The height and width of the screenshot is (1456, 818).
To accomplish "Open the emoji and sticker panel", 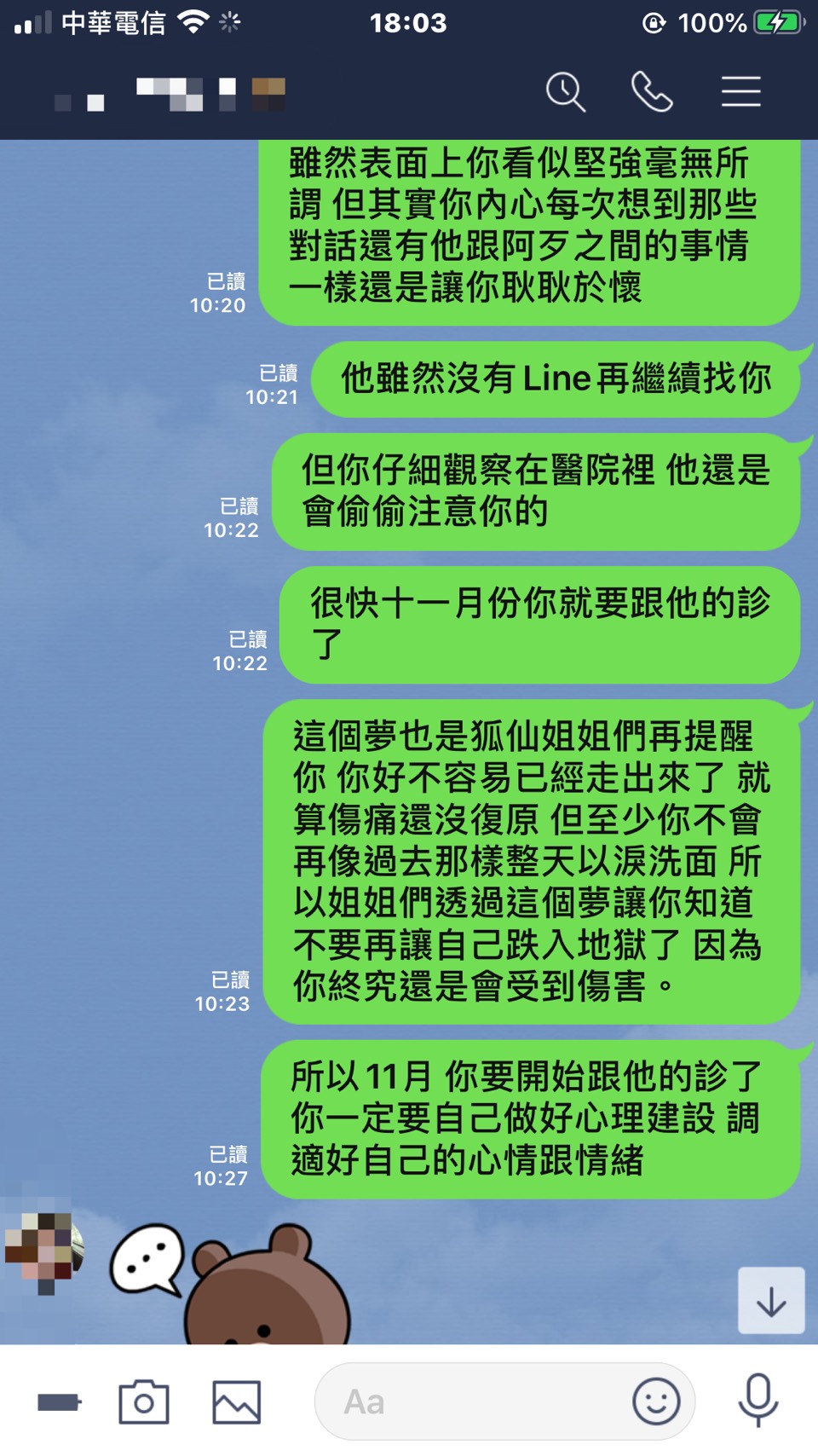I will click(656, 1401).
